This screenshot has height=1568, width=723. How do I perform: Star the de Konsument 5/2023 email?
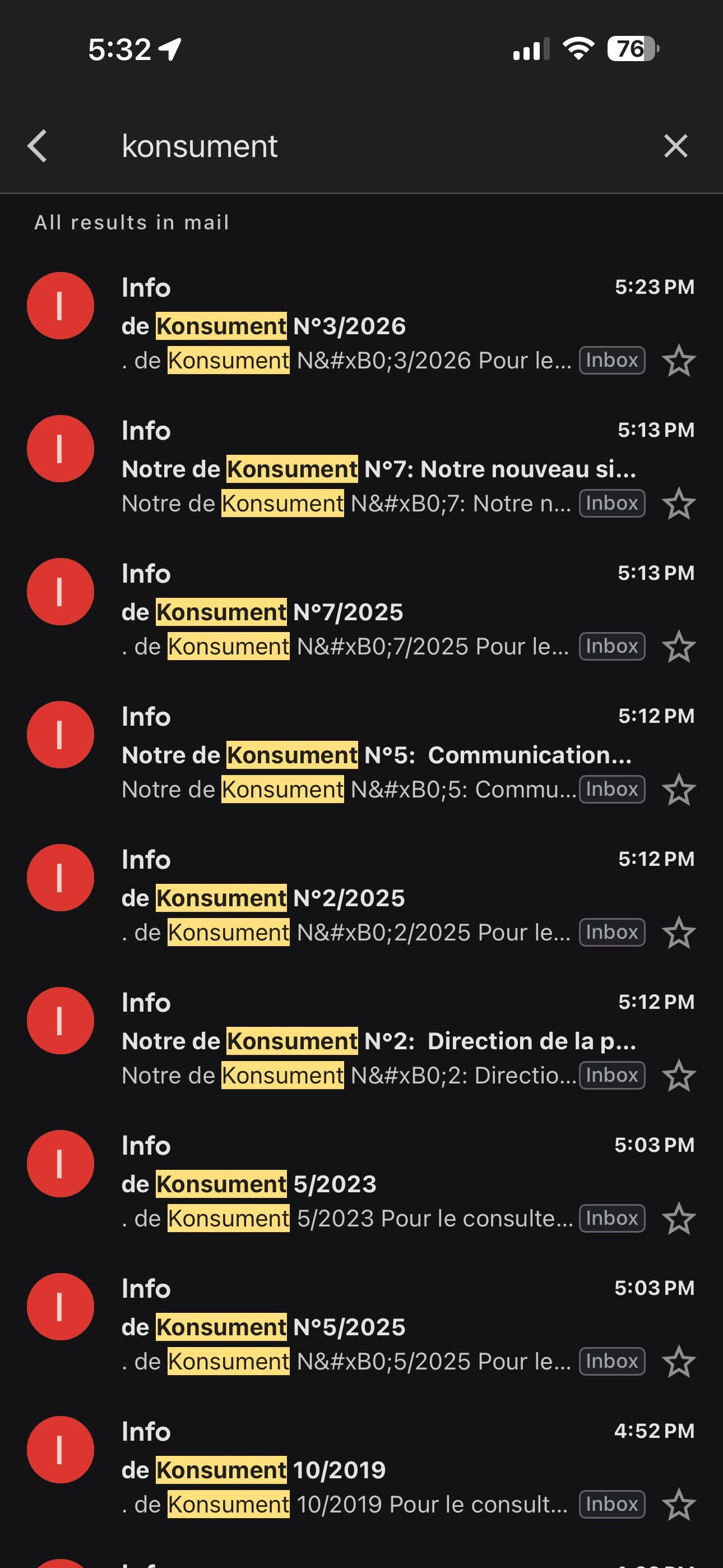679,1220
